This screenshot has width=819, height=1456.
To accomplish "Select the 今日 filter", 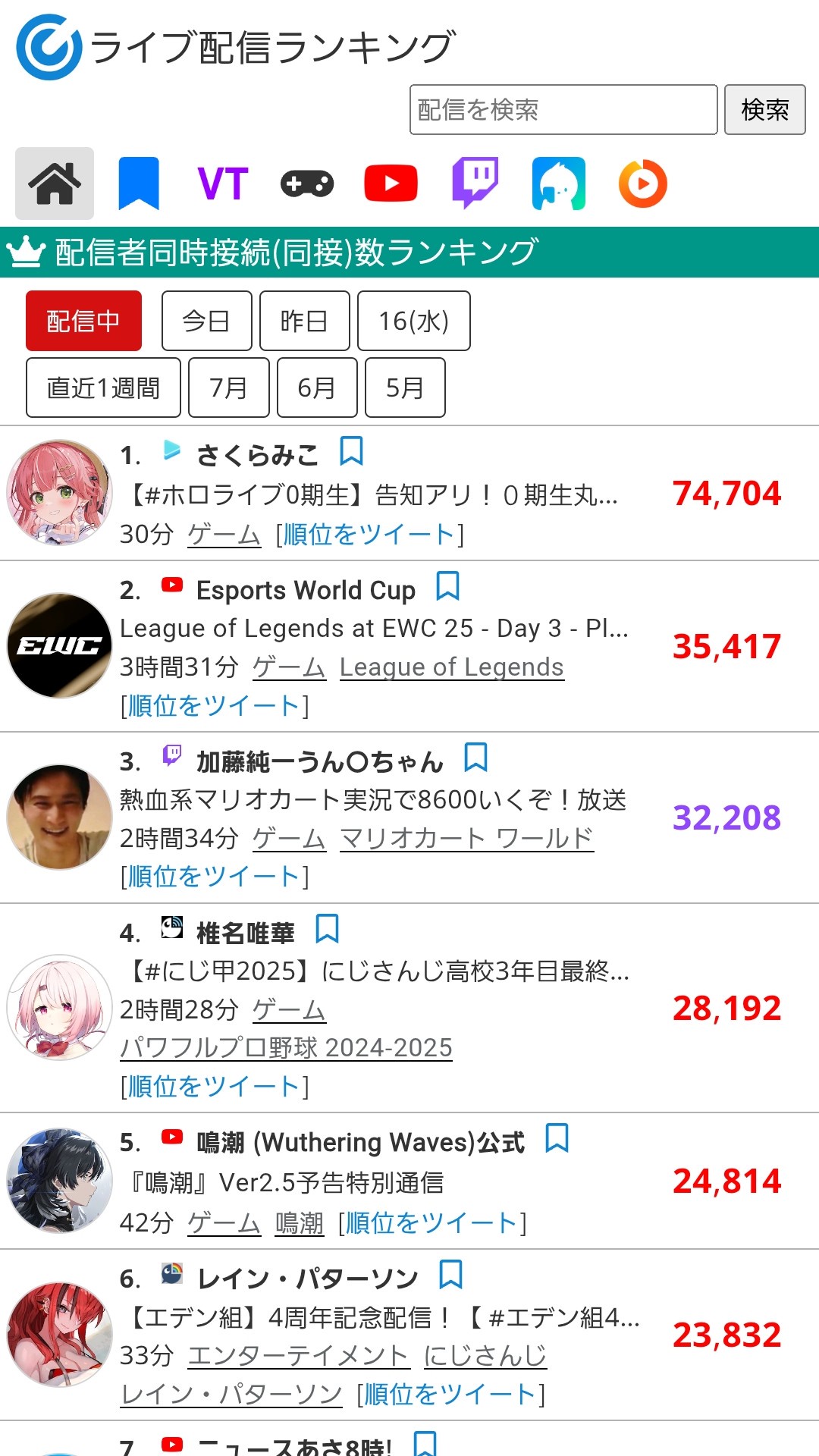I will [206, 321].
